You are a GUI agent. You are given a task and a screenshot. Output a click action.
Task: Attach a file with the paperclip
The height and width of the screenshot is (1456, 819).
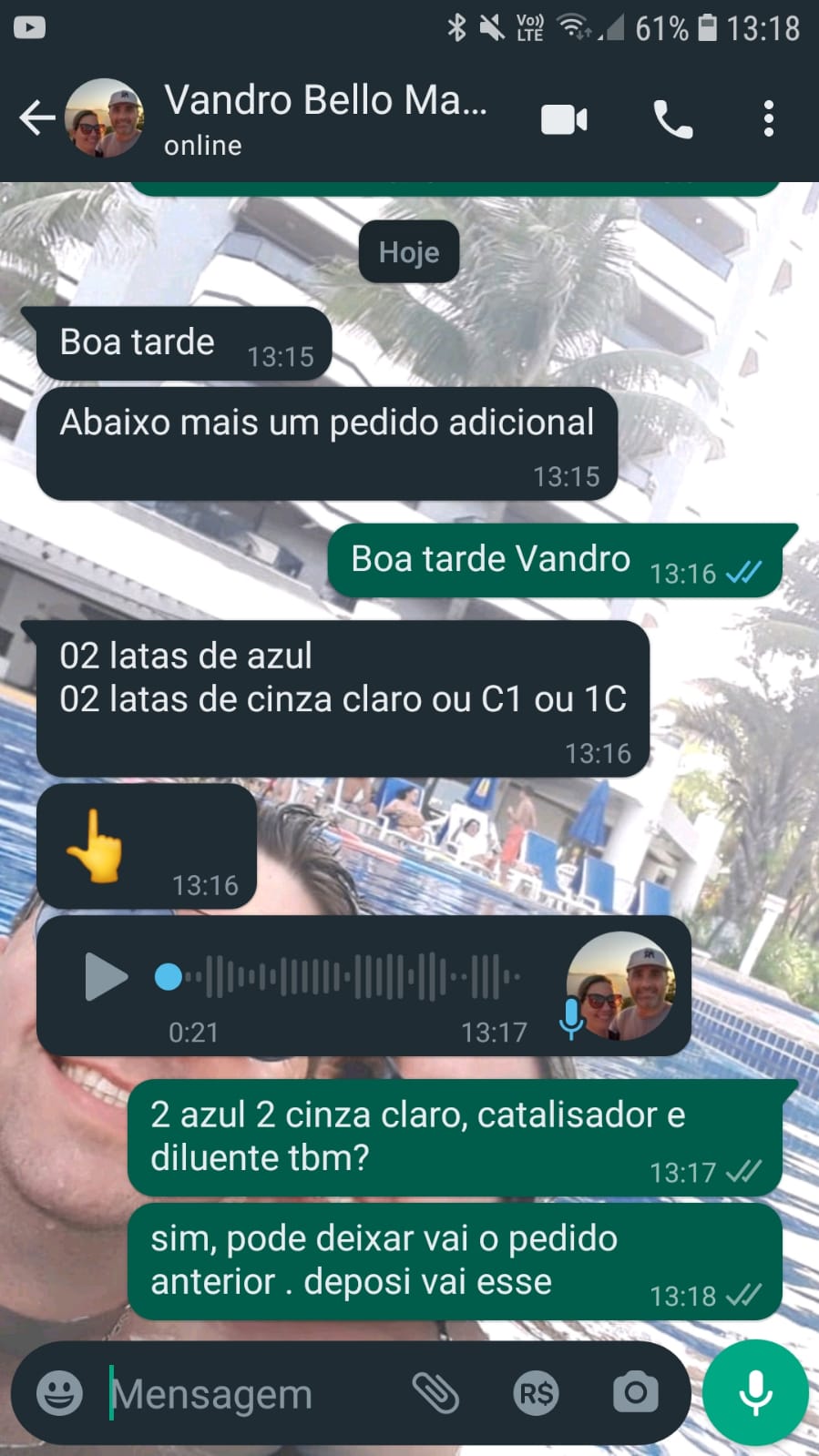point(435,1392)
